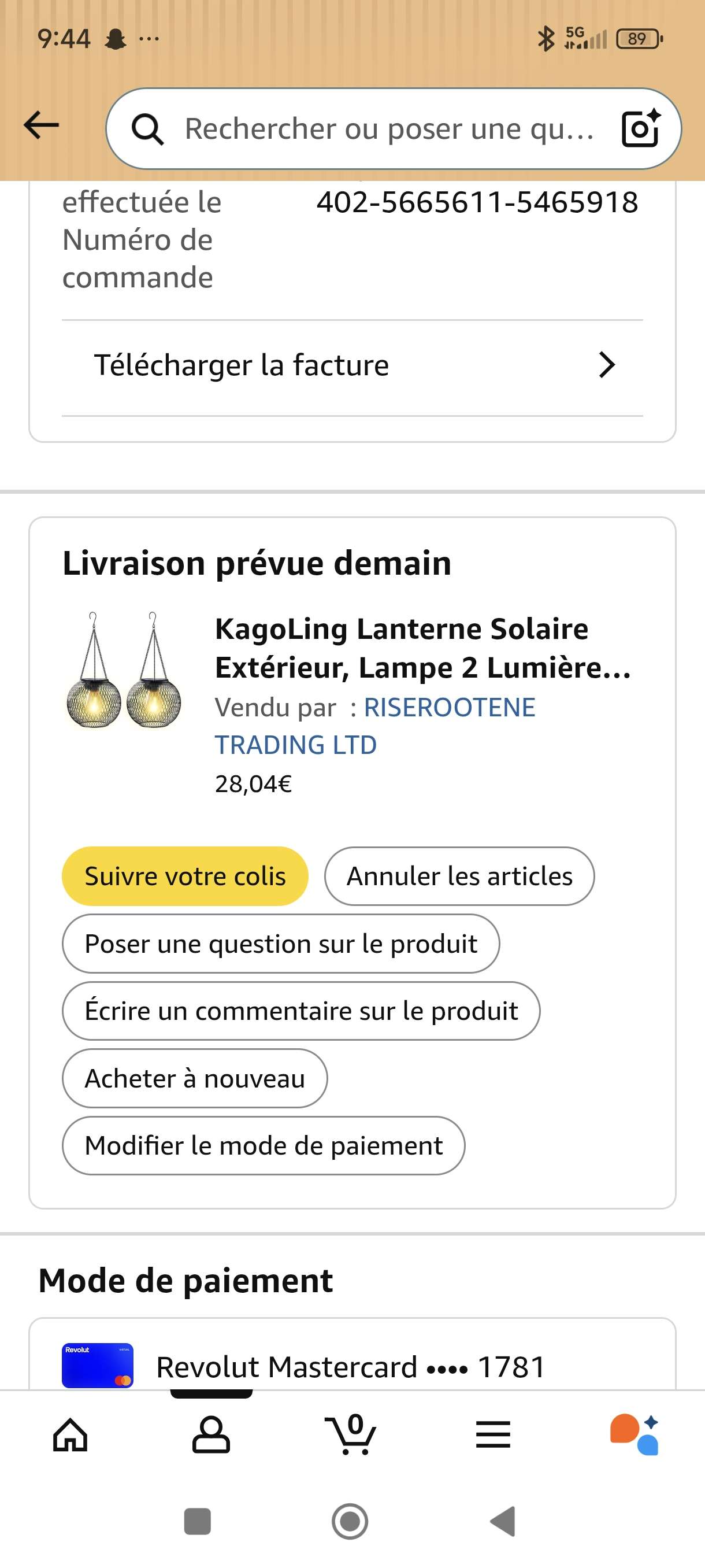
Task: Open the KagoLing Lanterne Solaire product title
Action: click(422, 648)
